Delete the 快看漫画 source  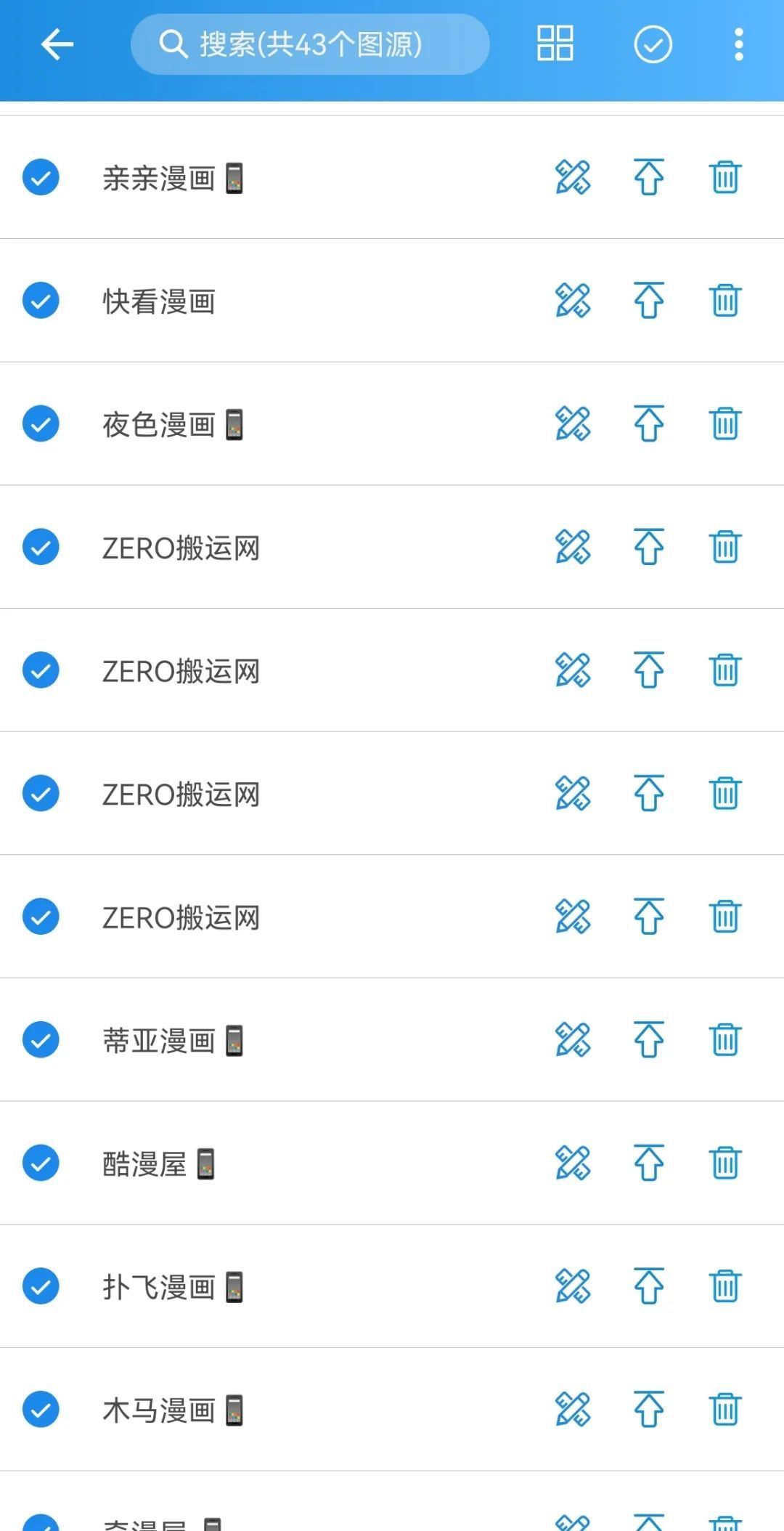724,301
